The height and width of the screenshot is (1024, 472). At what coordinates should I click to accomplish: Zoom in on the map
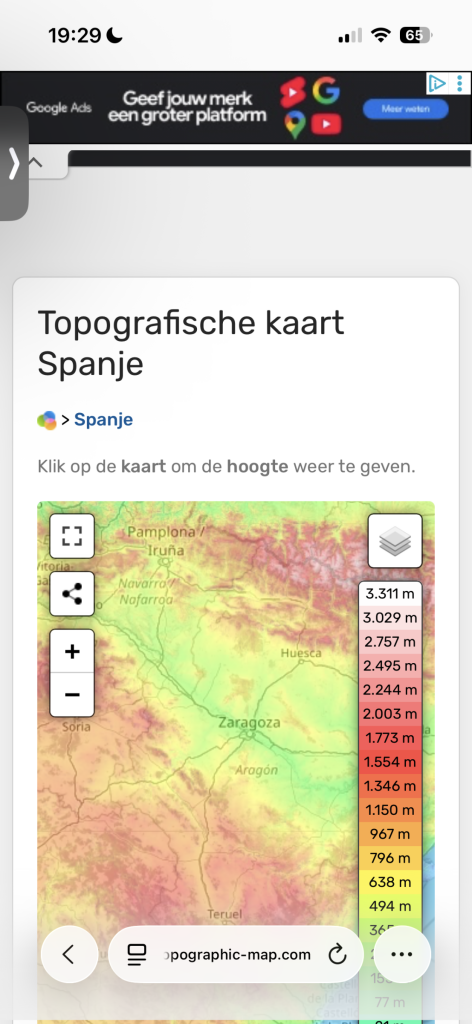click(x=72, y=651)
